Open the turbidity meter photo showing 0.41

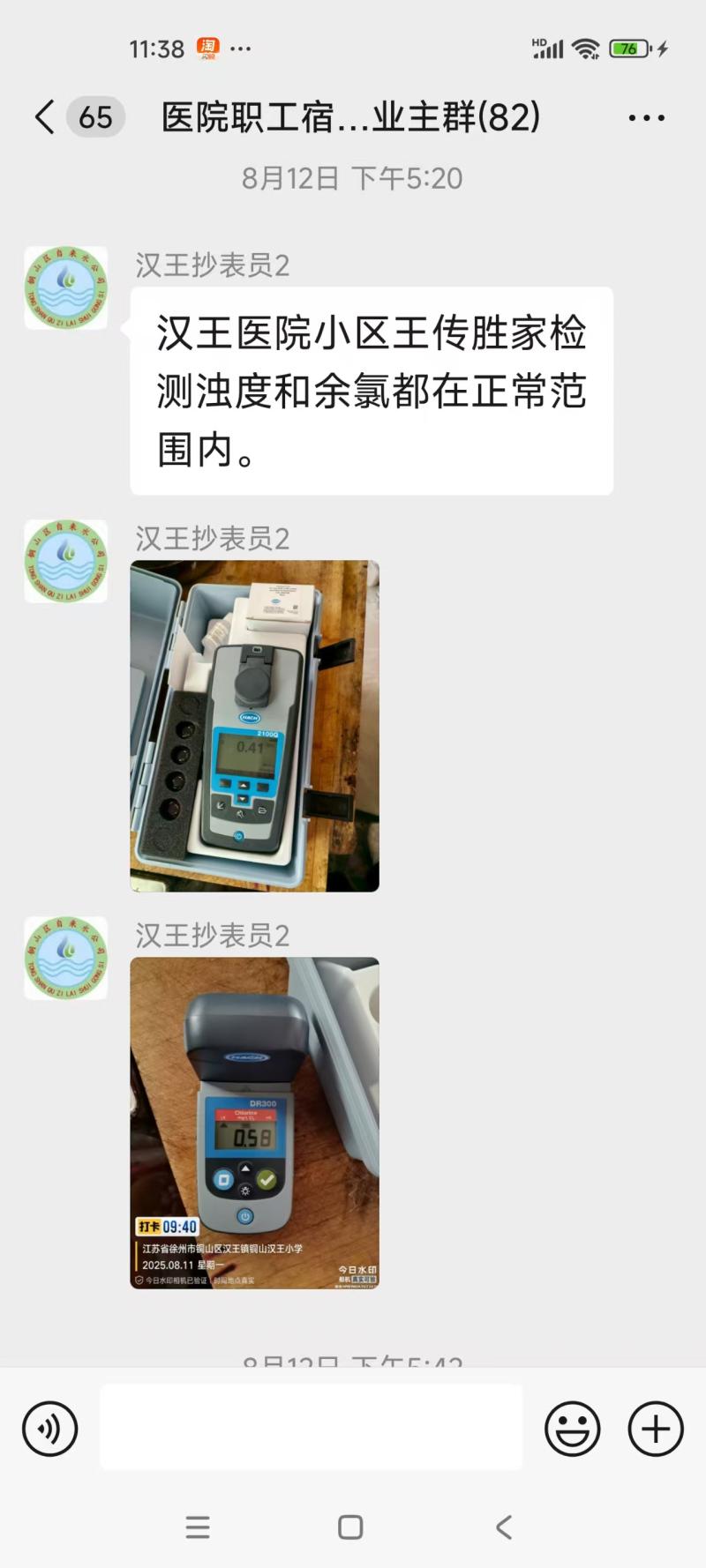(254, 725)
